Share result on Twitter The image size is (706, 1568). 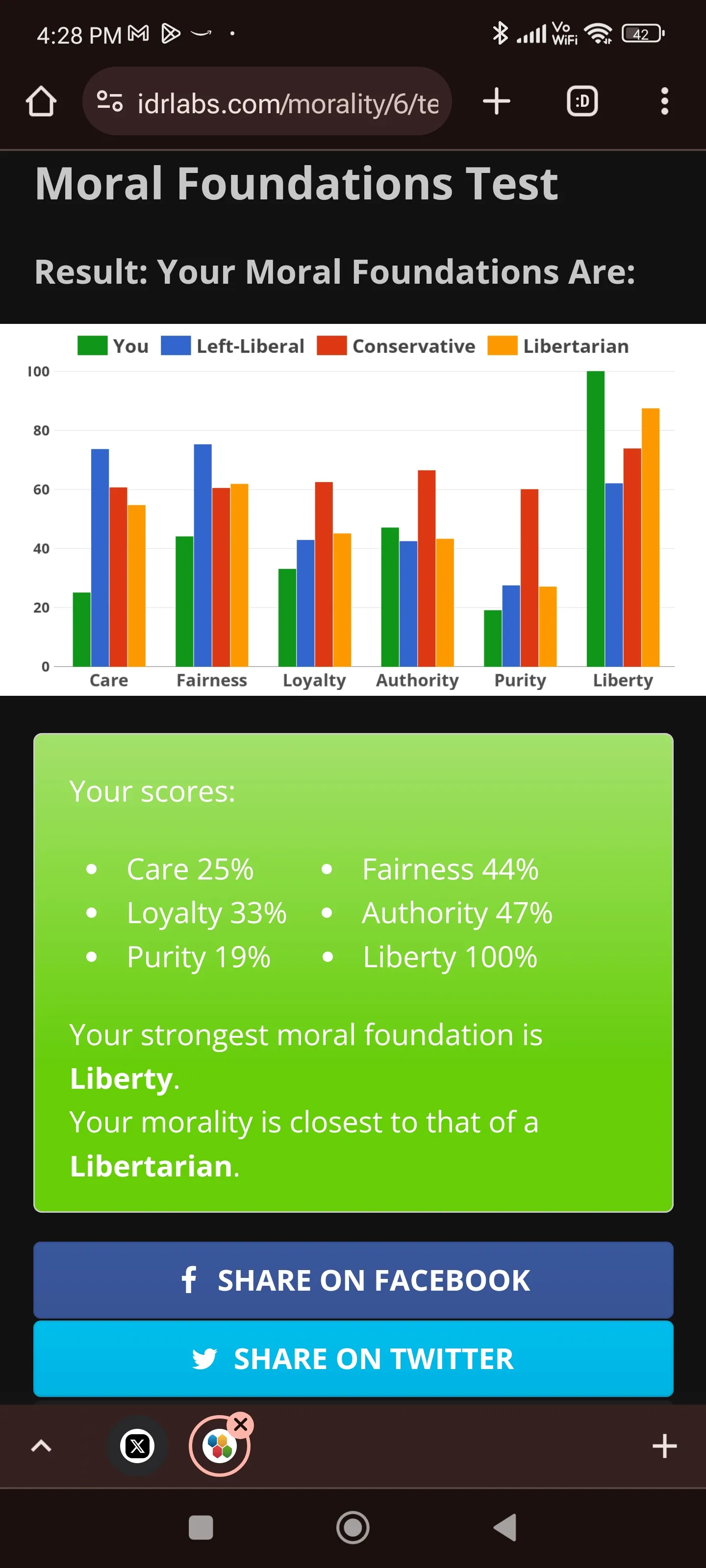(x=353, y=1358)
